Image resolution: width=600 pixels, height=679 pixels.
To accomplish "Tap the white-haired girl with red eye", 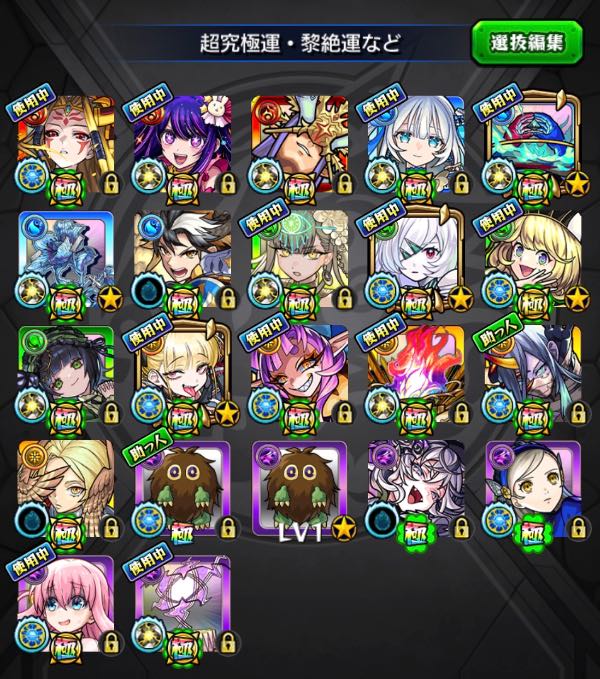I will pos(415,260).
